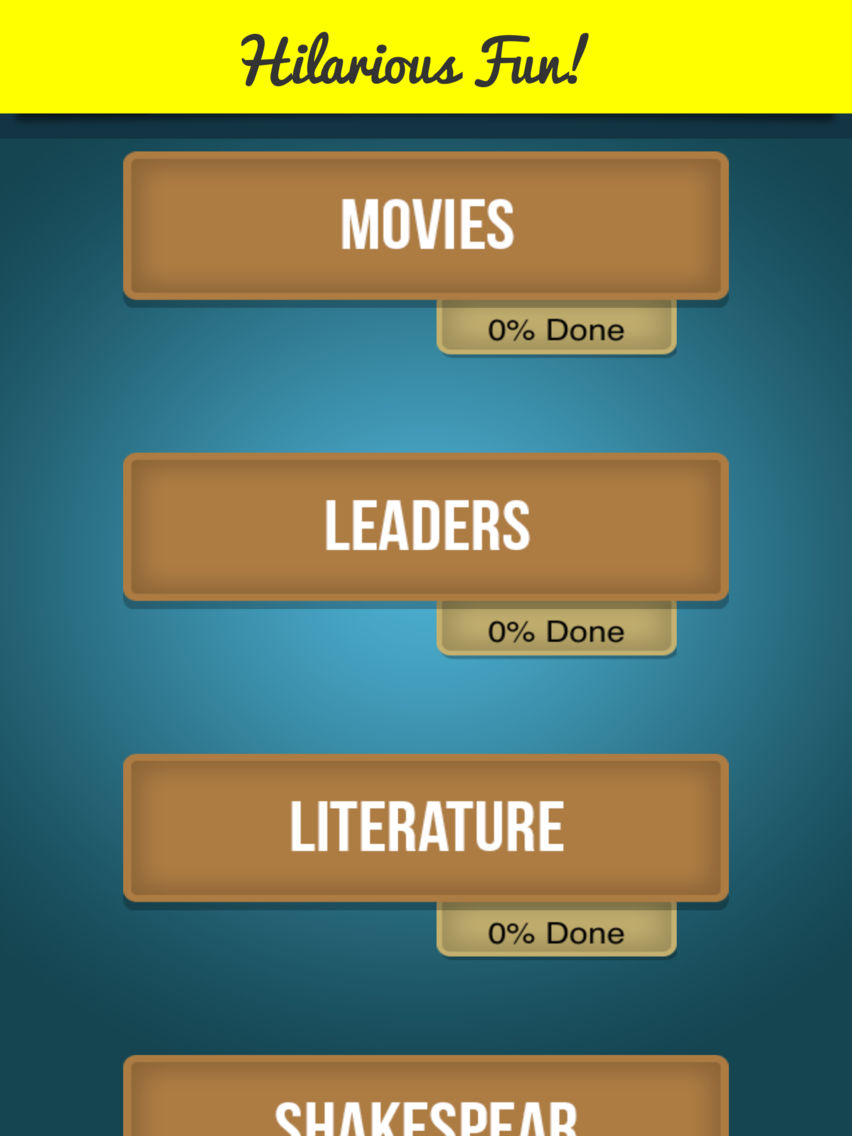852x1136 pixels.
Task: Open the Shakespear category
Action: pyautogui.click(x=426, y=1100)
